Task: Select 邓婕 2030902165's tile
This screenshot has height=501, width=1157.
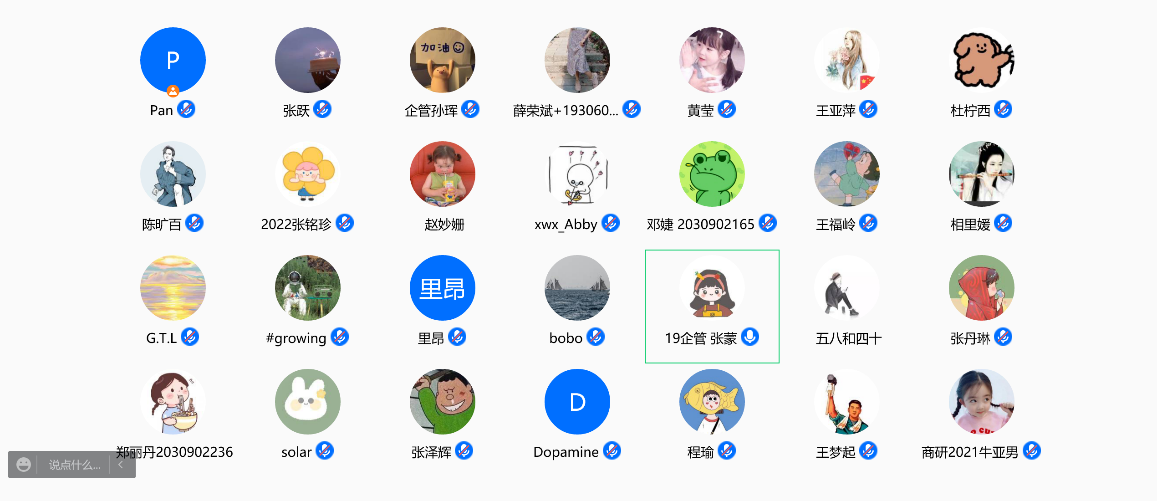Action: 712,175
